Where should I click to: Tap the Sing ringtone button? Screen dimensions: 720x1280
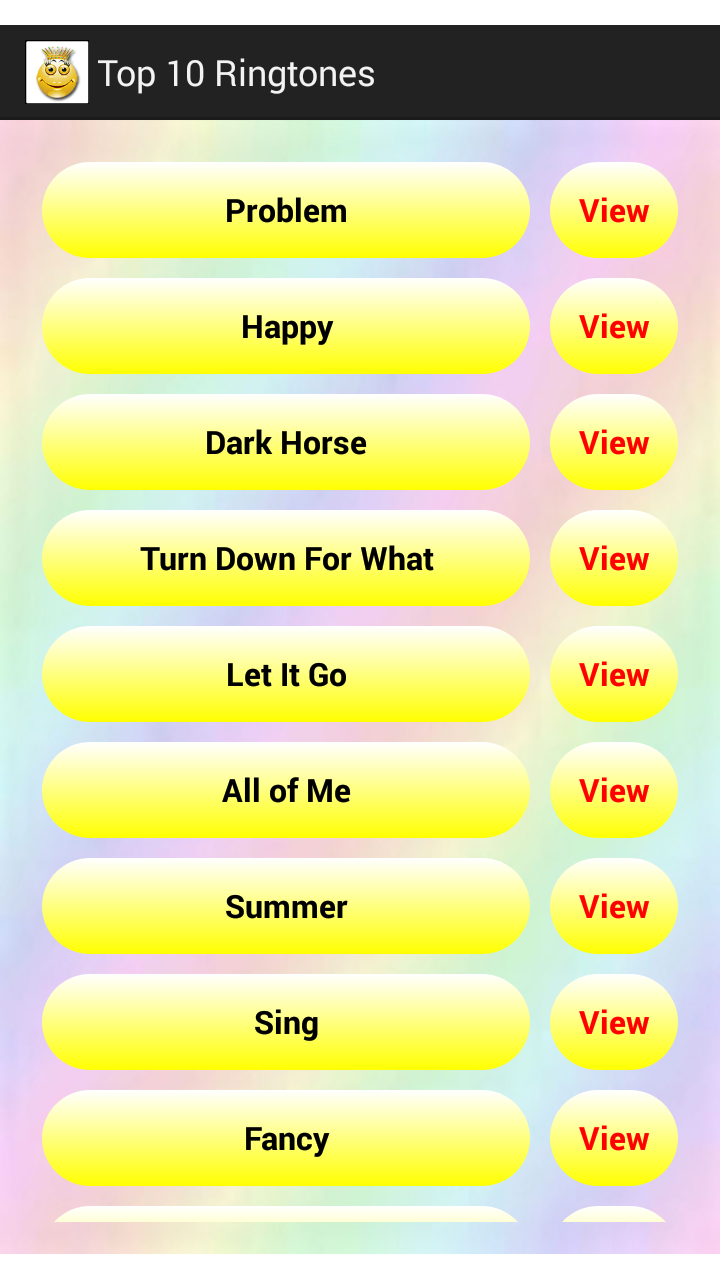(x=286, y=1023)
